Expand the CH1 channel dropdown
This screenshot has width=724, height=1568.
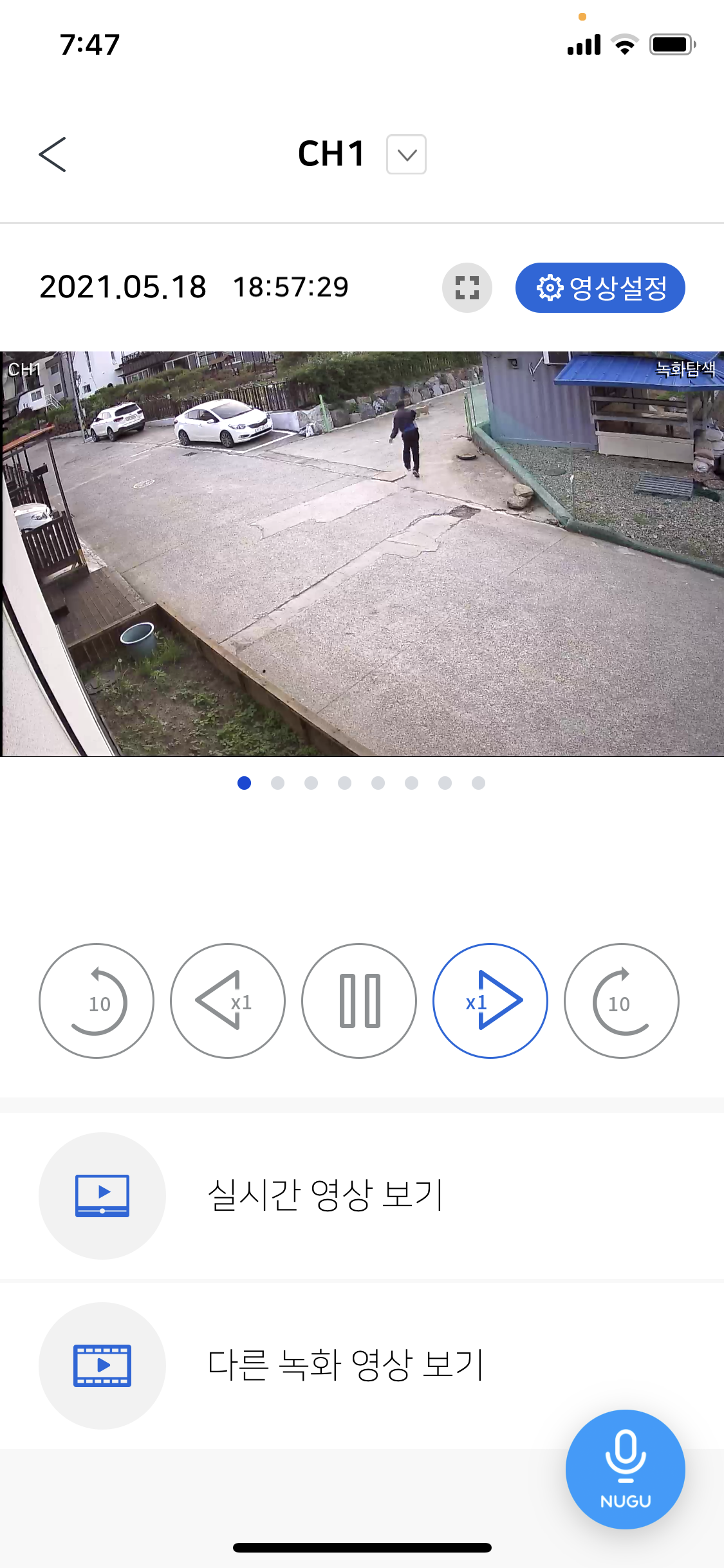click(406, 154)
